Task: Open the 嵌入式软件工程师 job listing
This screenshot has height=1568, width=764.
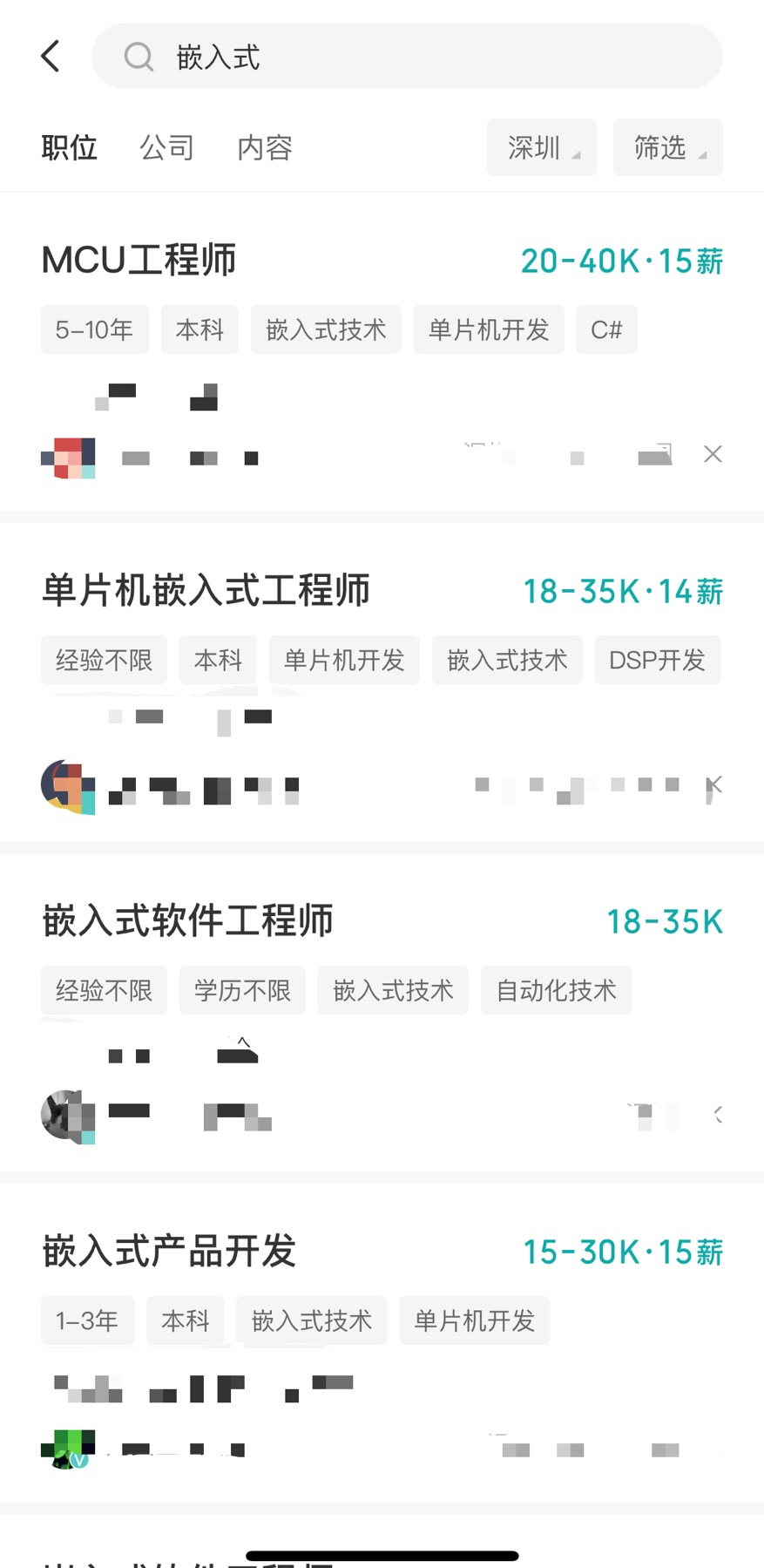Action: coord(187,920)
